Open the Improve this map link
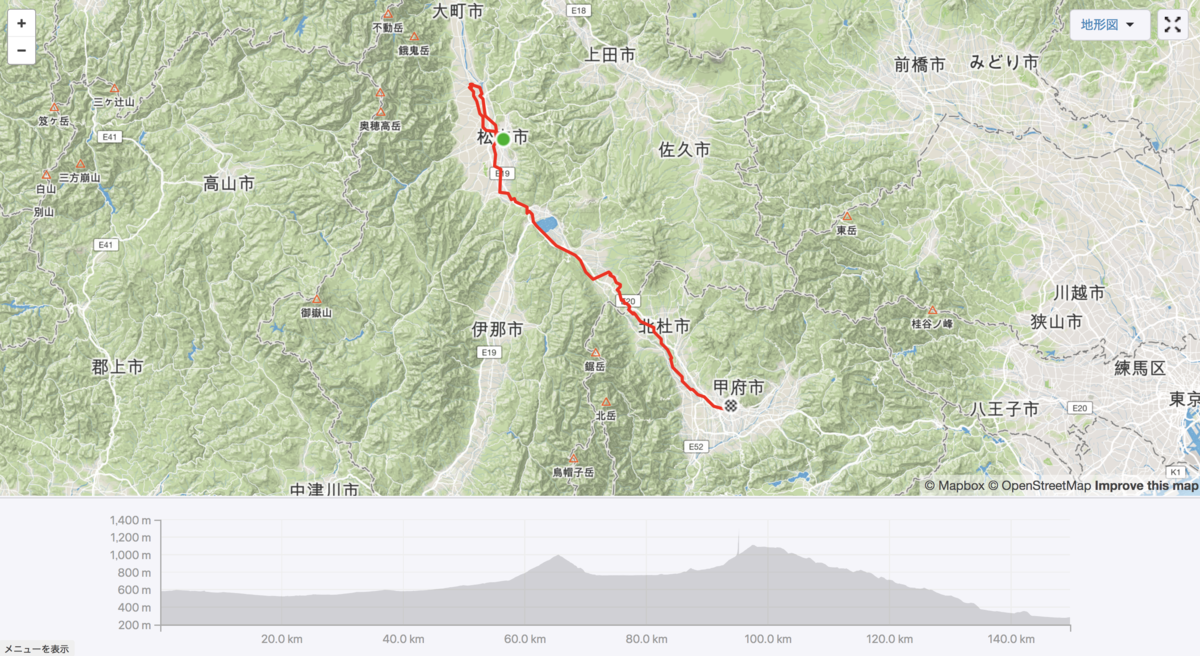 click(x=1146, y=486)
